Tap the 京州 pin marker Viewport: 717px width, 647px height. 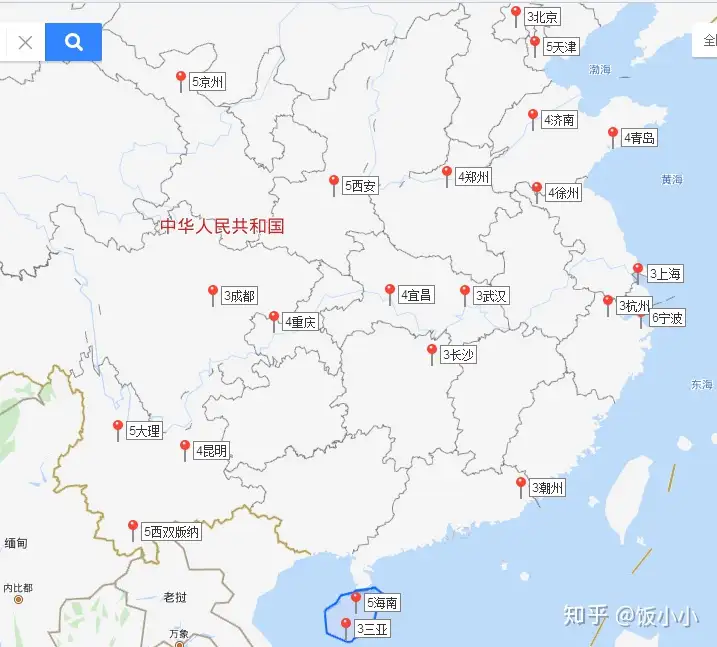tap(181, 79)
